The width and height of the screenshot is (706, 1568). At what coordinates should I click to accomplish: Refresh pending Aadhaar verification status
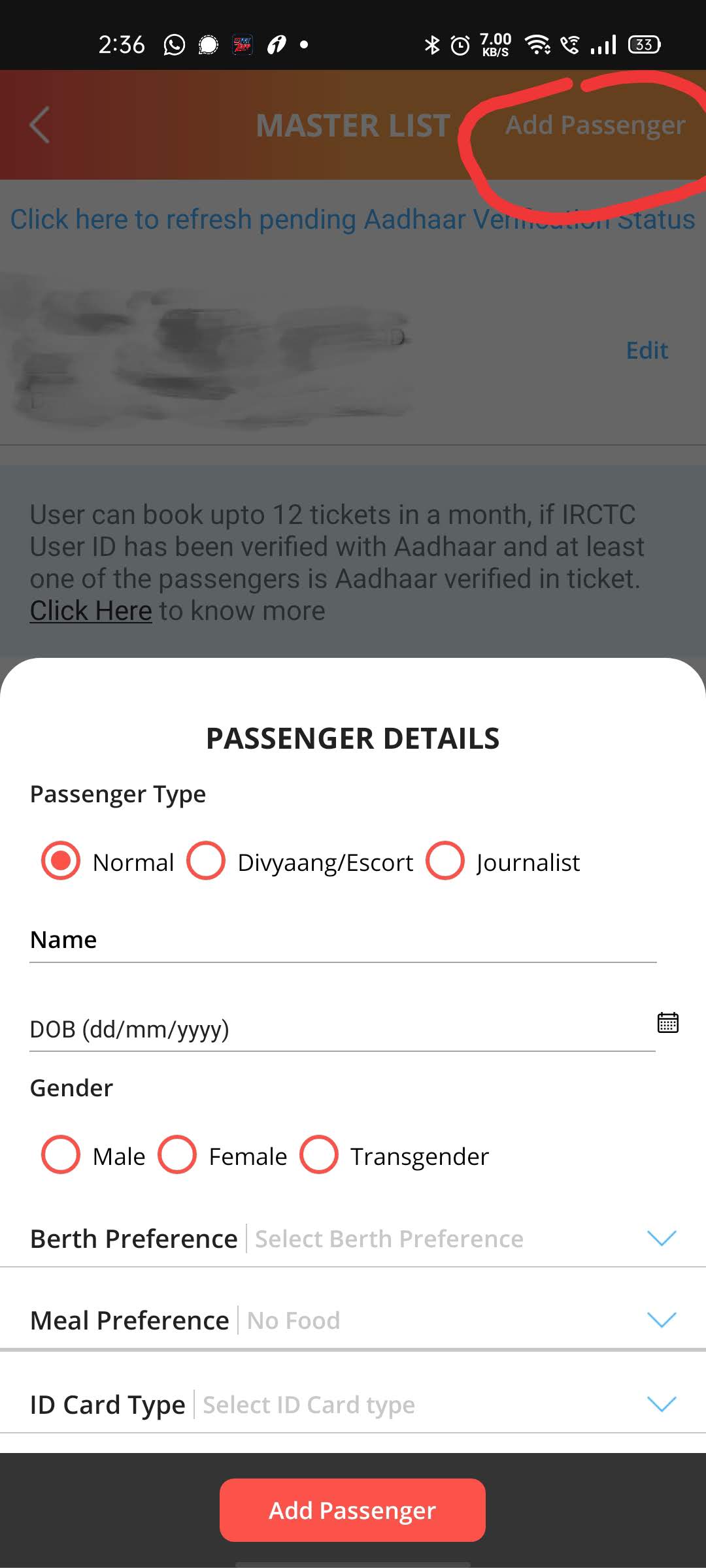[x=353, y=220]
